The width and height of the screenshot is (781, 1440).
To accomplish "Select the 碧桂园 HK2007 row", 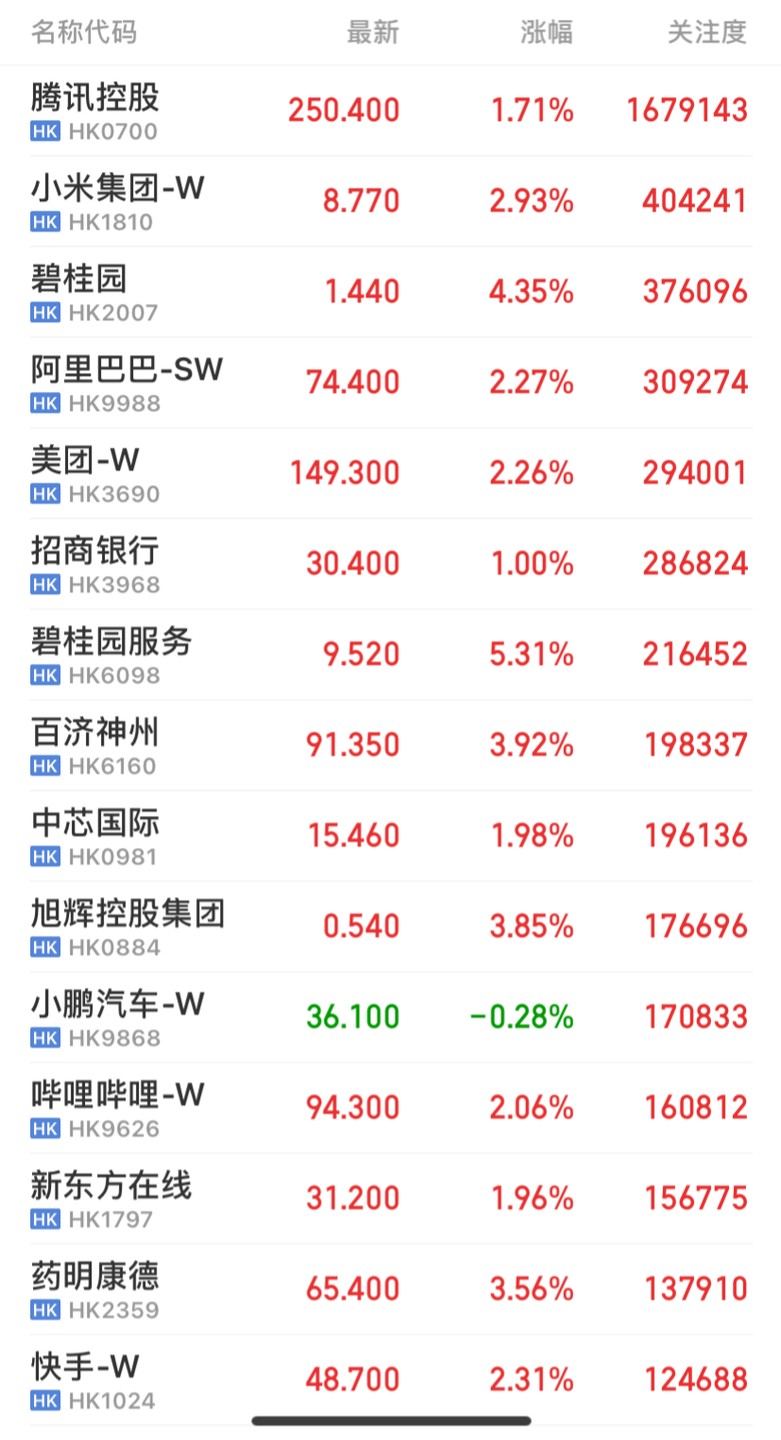I will coord(390,293).
